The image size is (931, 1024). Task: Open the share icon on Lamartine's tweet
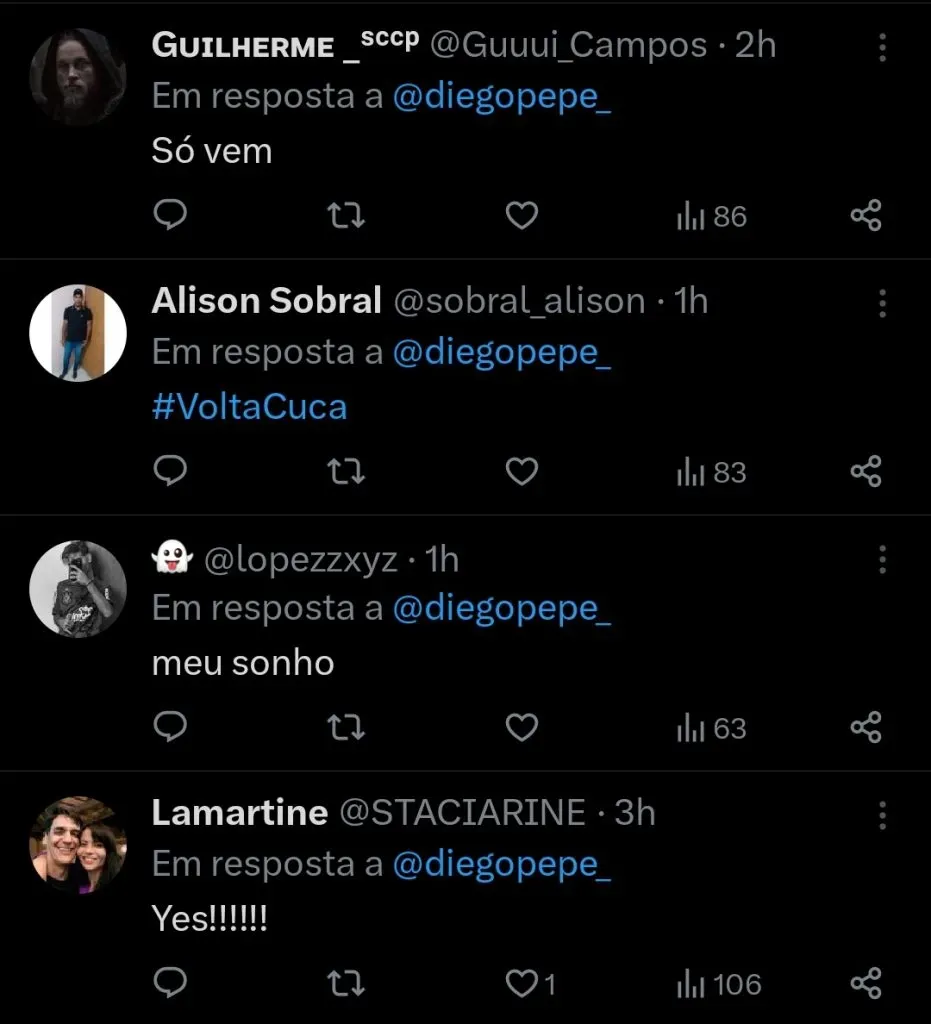coord(866,983)
